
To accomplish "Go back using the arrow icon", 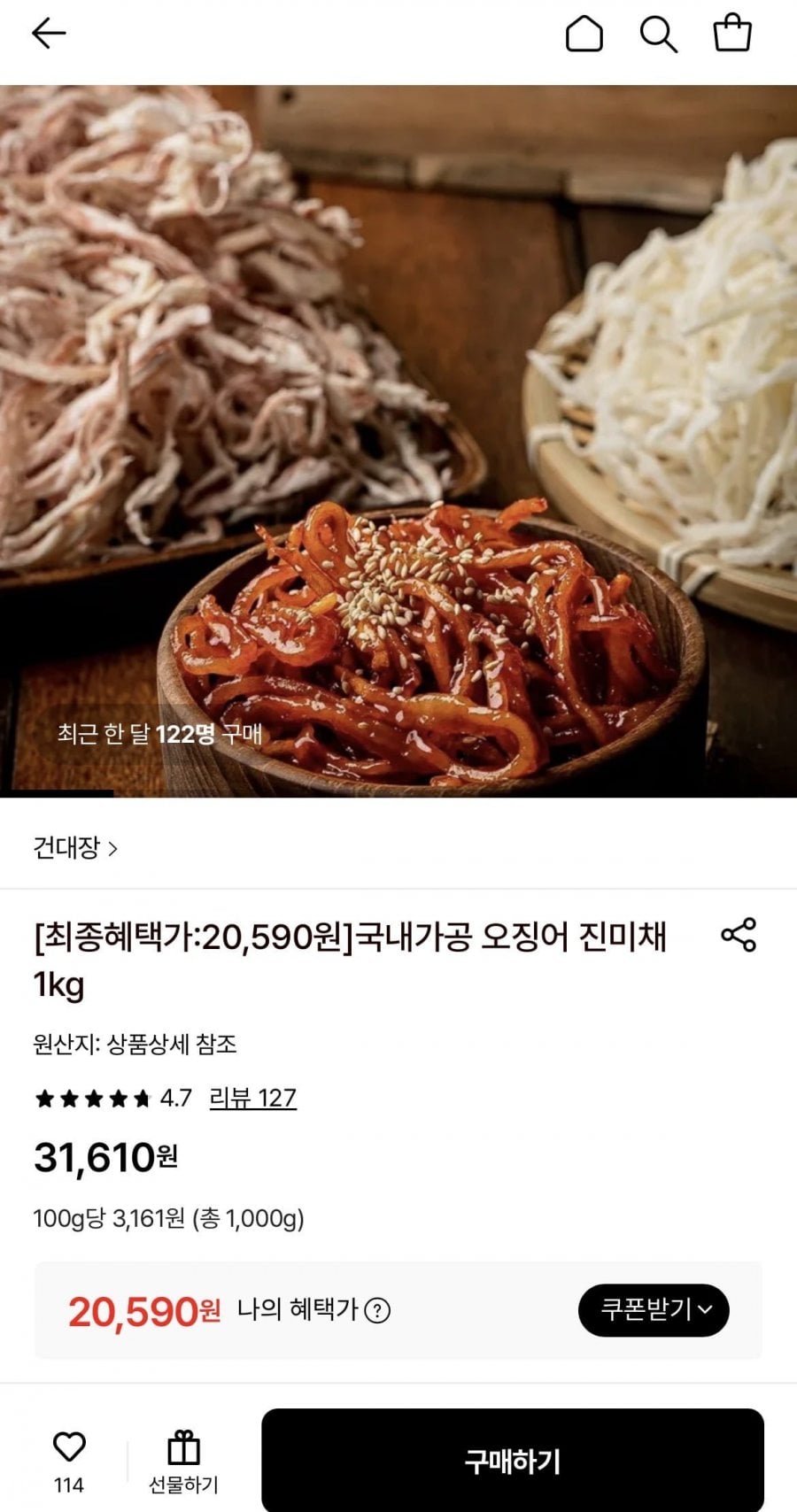I will tap(49, 34).
